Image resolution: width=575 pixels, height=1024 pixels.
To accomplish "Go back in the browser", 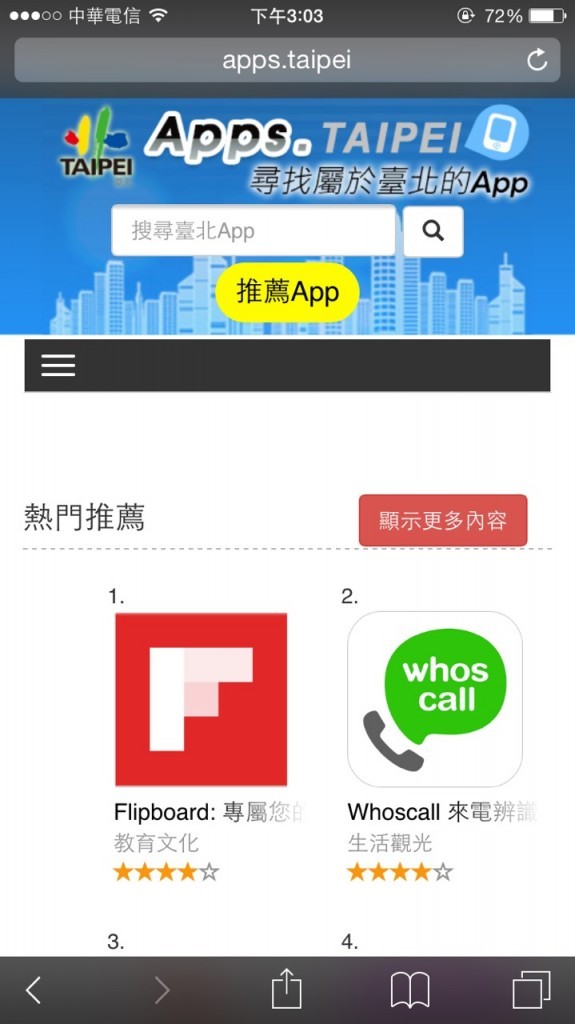I will (33, 991).
